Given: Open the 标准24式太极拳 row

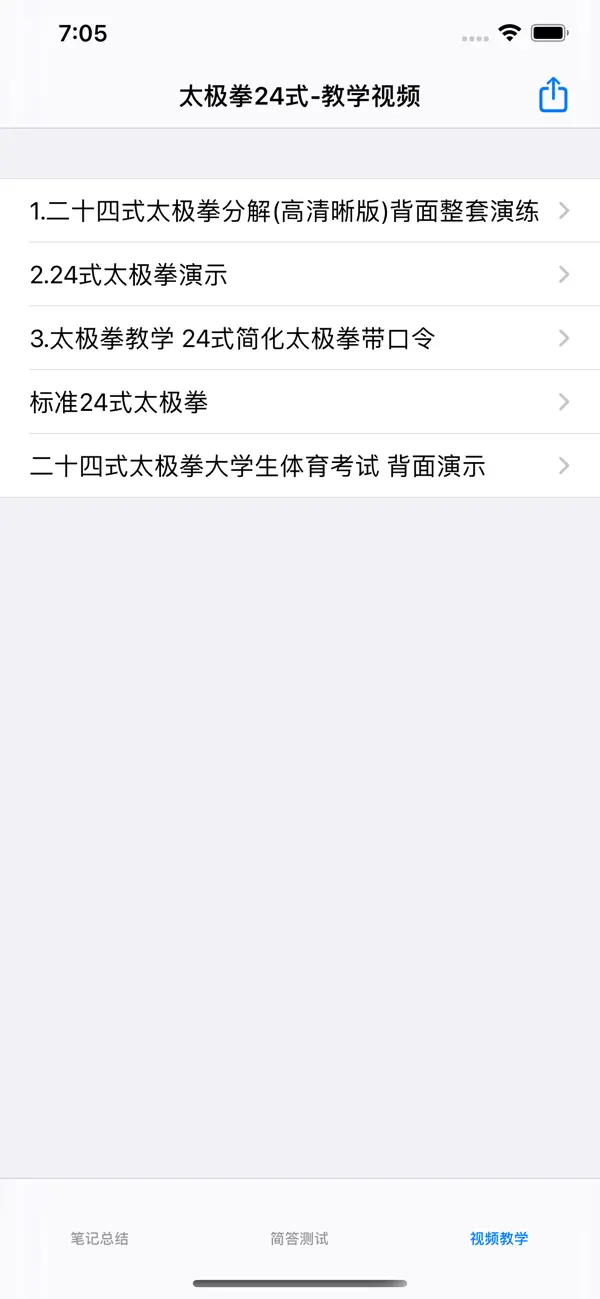Looking at the screenshot, I should point(300,403).
